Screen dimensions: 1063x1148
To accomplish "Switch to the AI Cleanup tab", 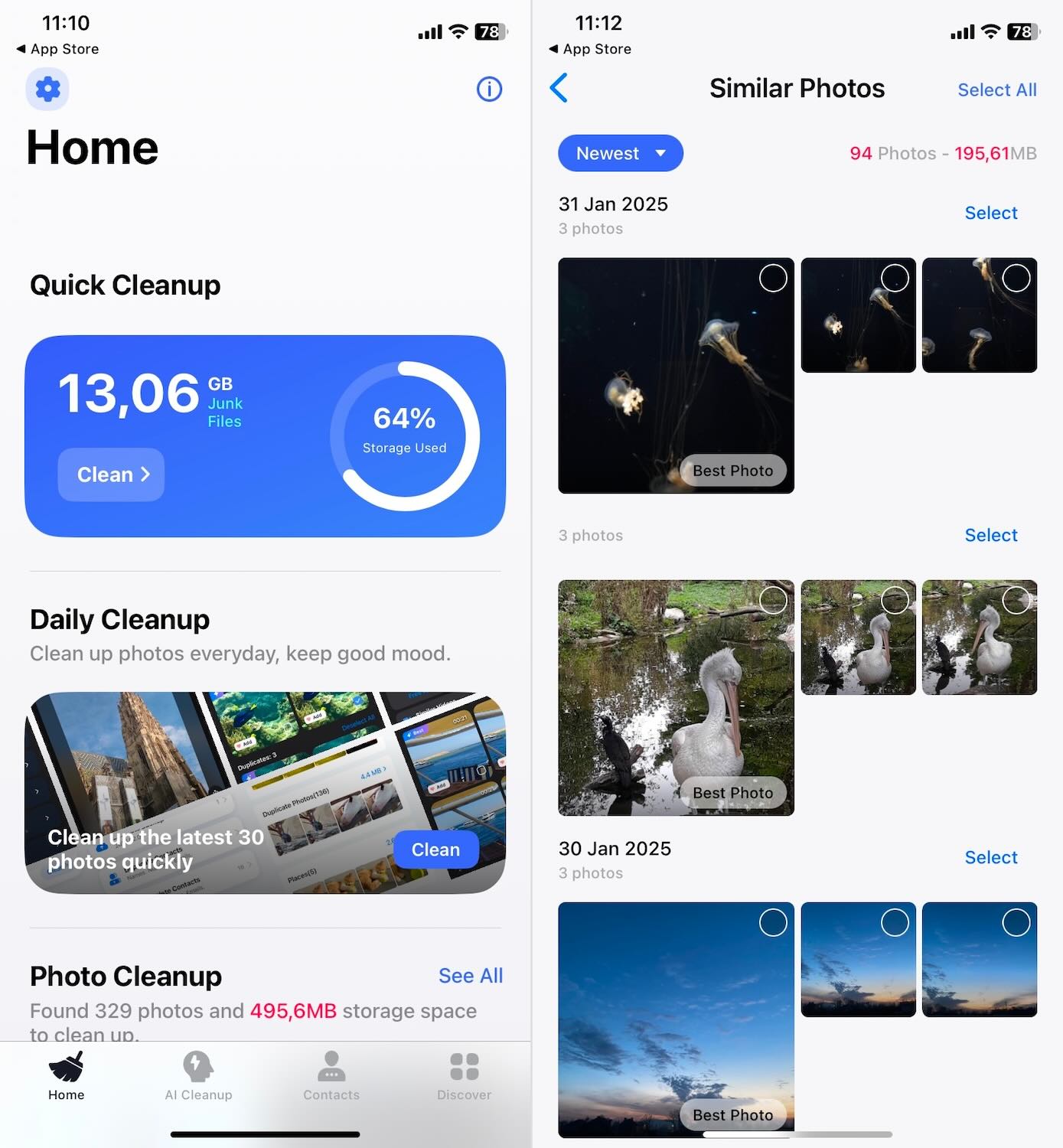I will coord(198,1075).
